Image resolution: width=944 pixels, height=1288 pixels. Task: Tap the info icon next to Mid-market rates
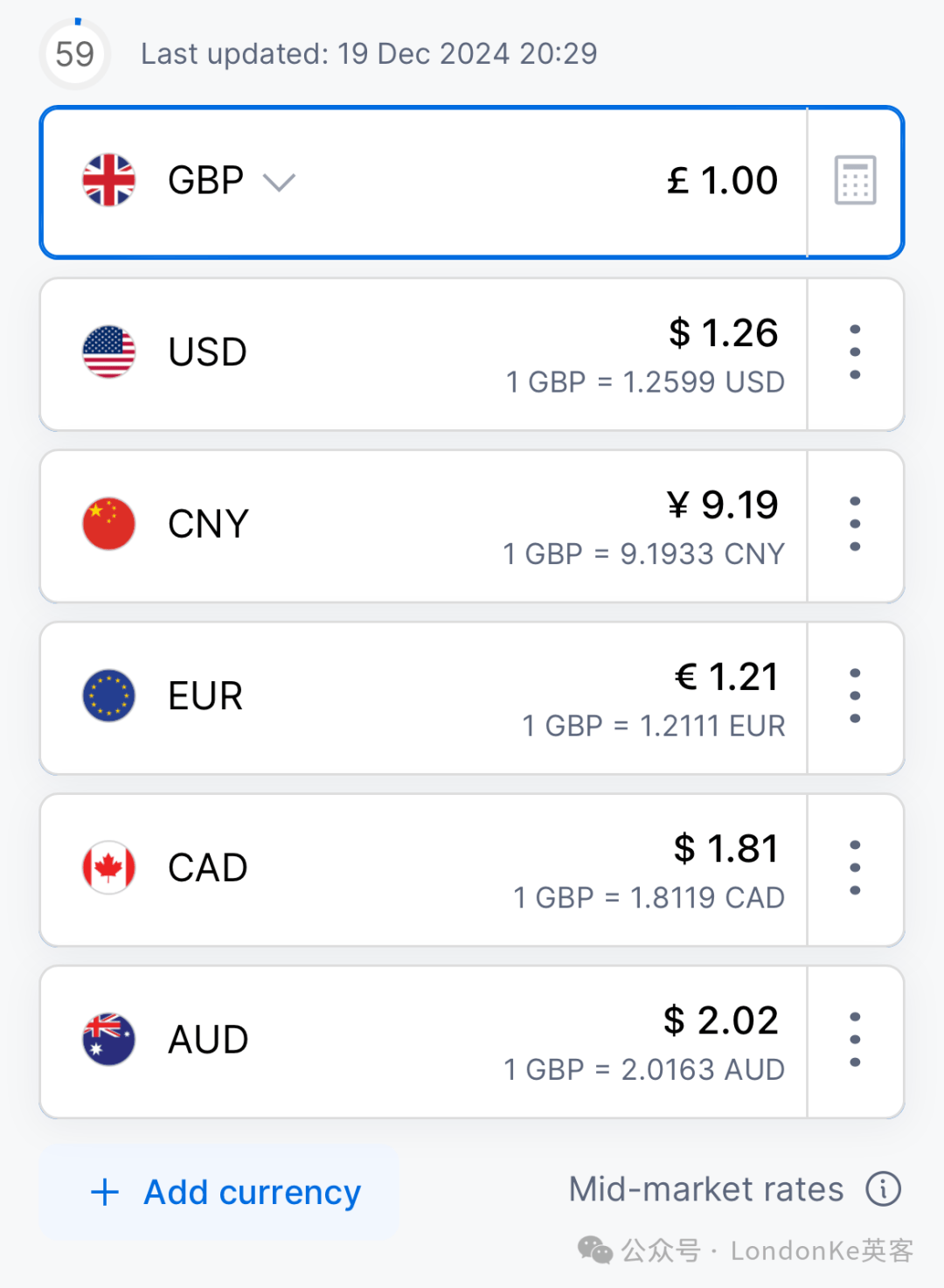click(x=884, y=1188)
